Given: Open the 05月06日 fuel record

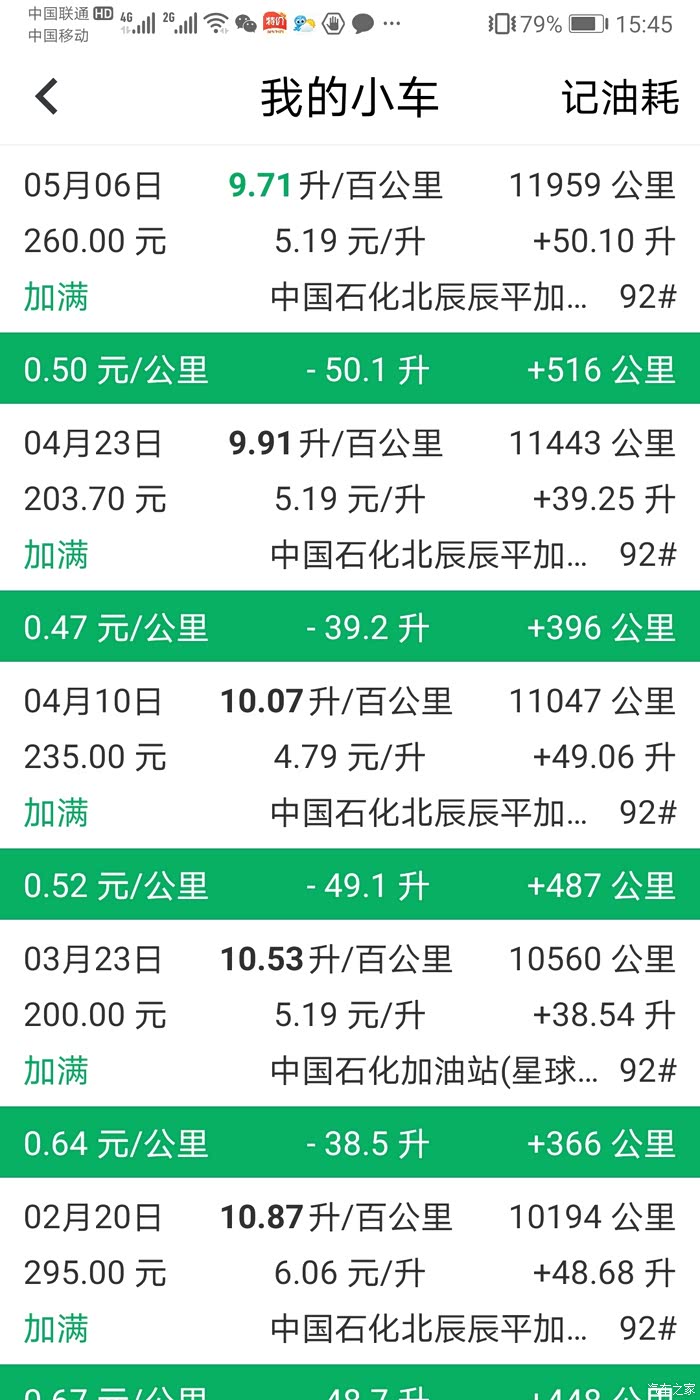Looking at the screenshot, I should (x=350, y=240).
